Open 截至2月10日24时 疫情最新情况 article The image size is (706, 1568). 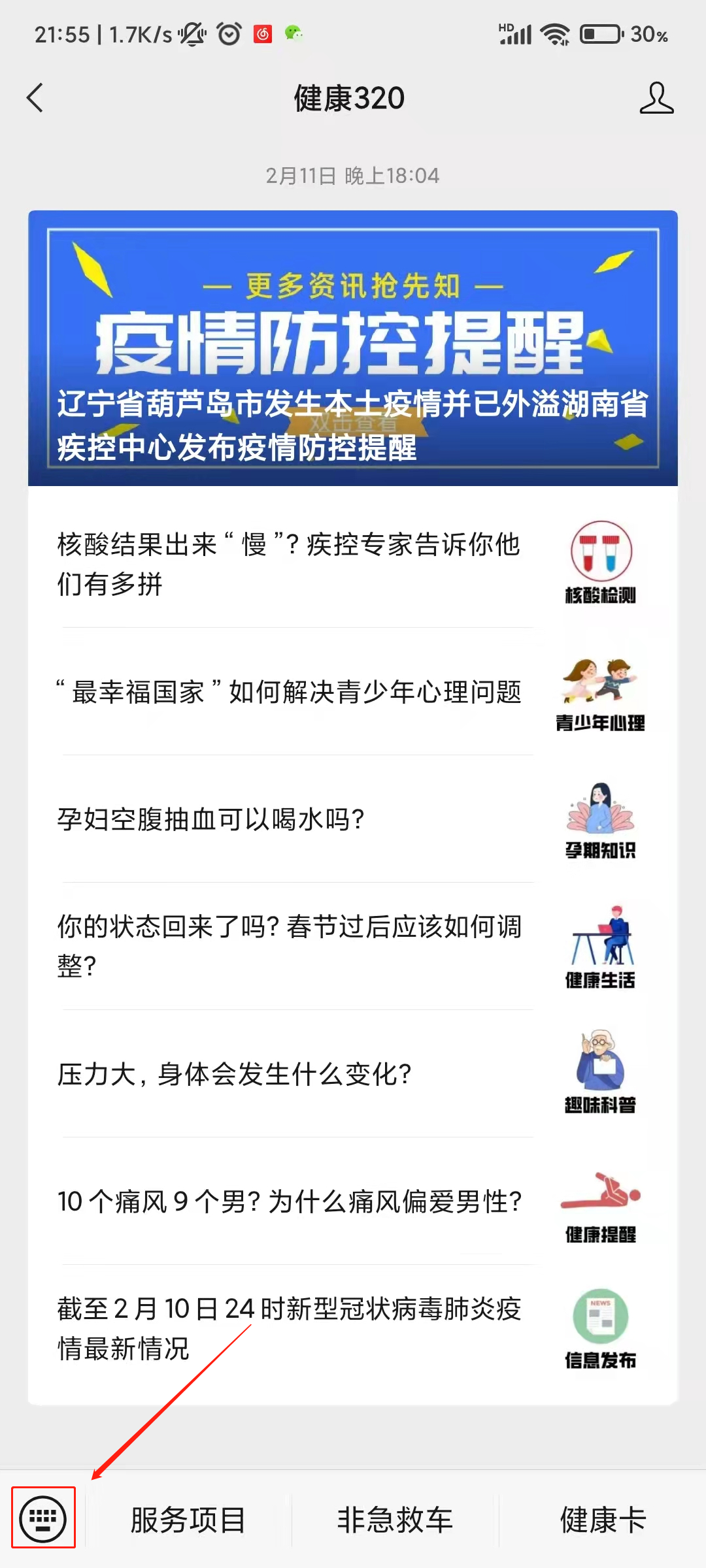point(289,1328)
